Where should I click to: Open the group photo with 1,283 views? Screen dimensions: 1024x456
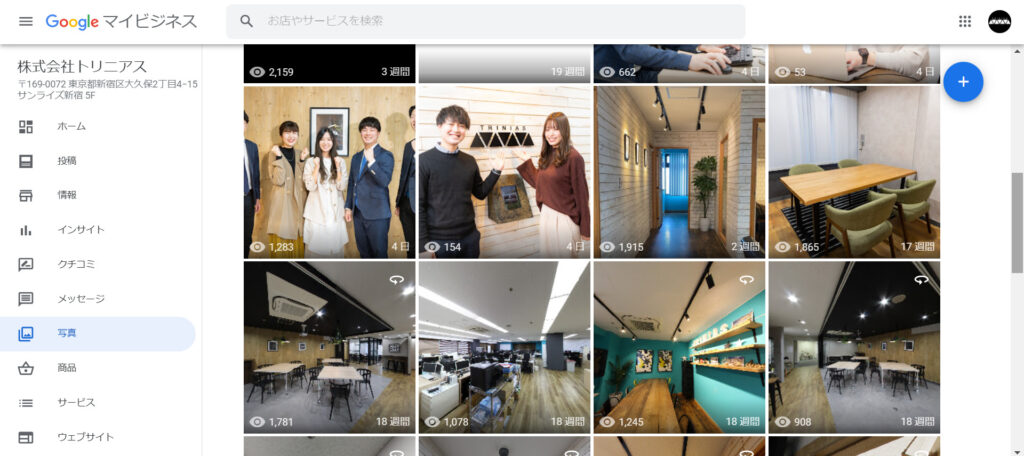pos(329,171)
